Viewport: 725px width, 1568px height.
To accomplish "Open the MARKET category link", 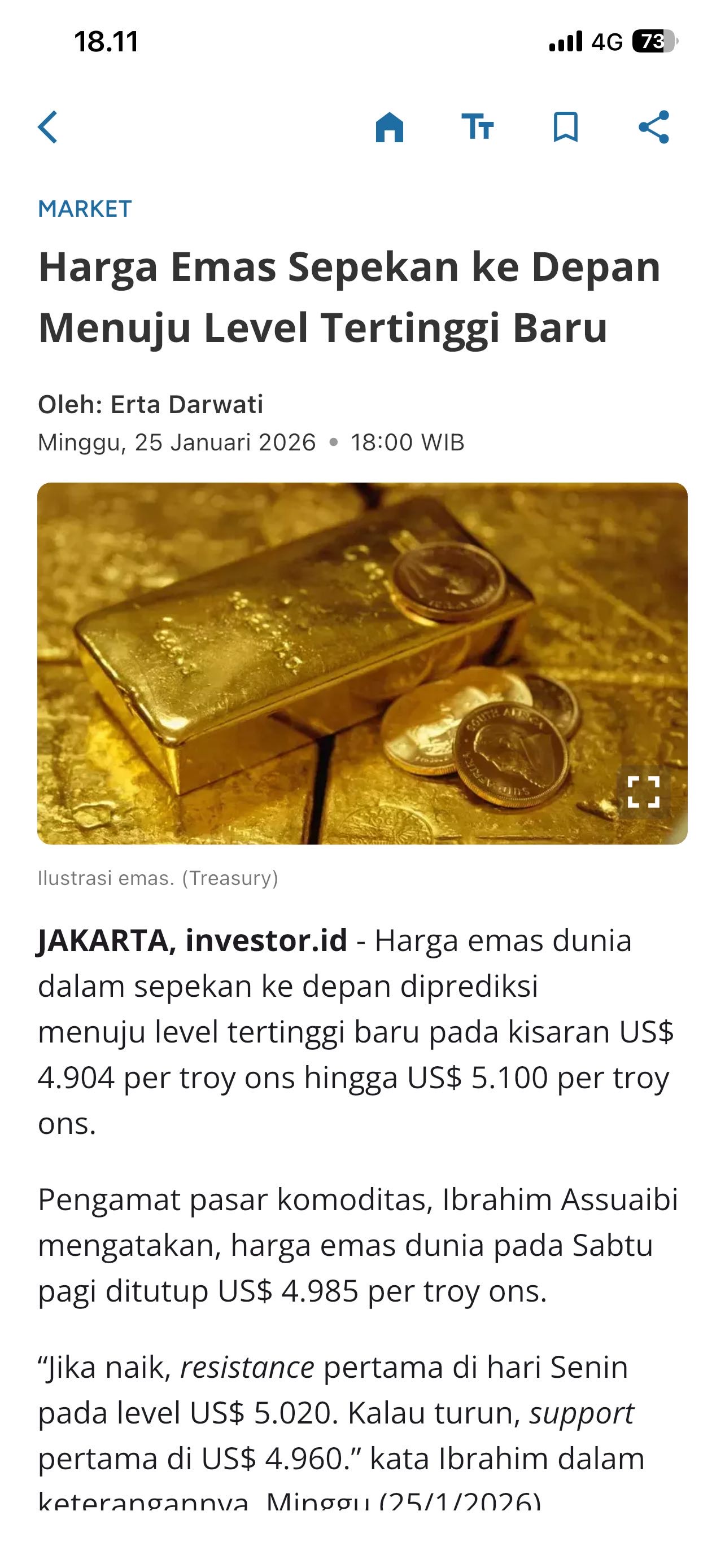I will 85,209.
